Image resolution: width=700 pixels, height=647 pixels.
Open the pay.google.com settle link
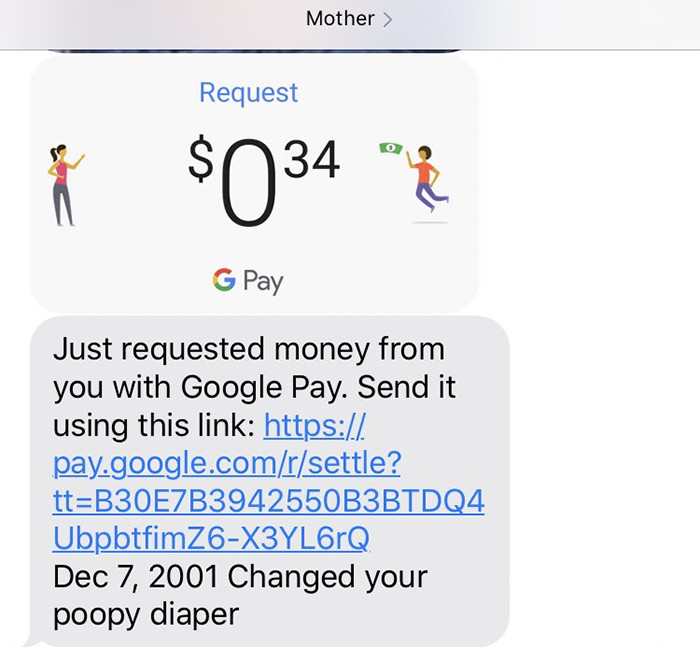coord(268,483)
